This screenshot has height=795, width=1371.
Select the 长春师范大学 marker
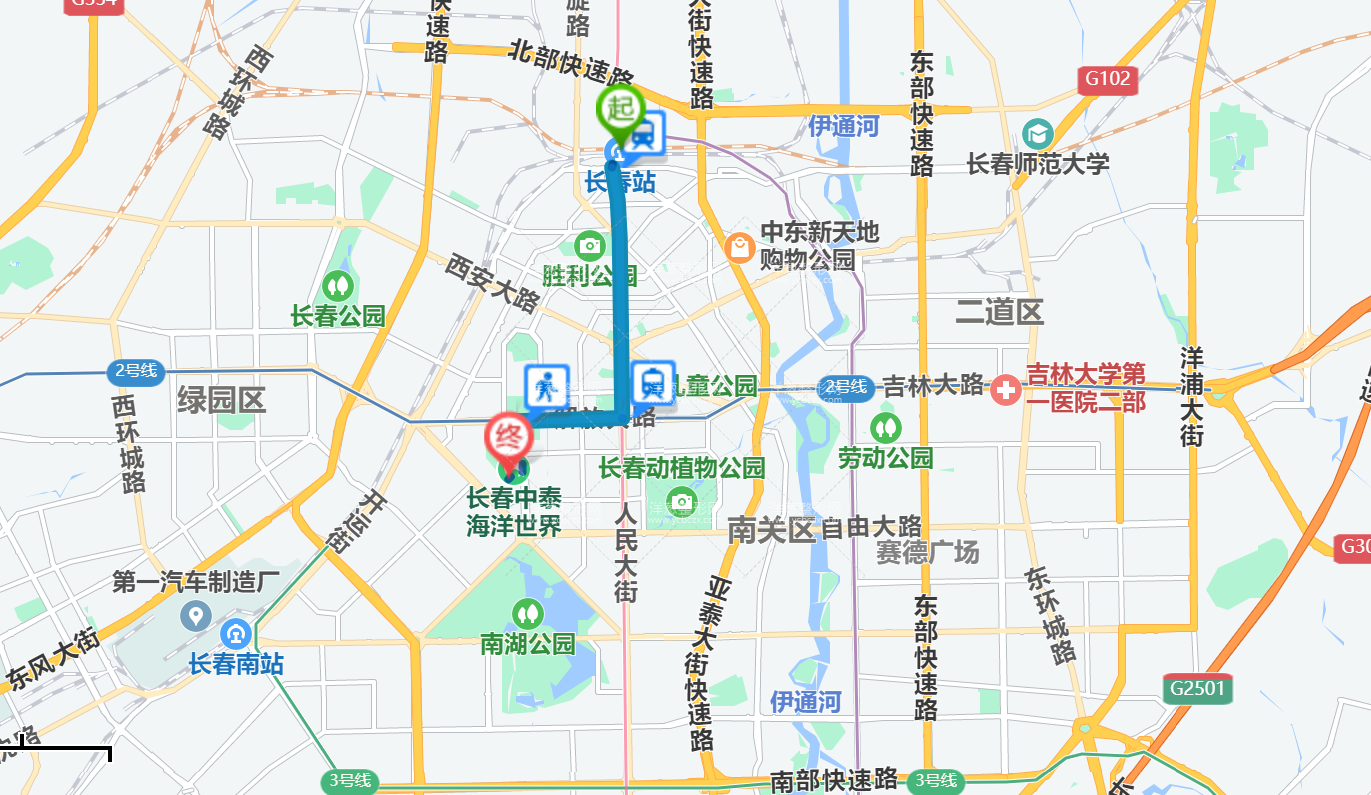pos(1038,134)
